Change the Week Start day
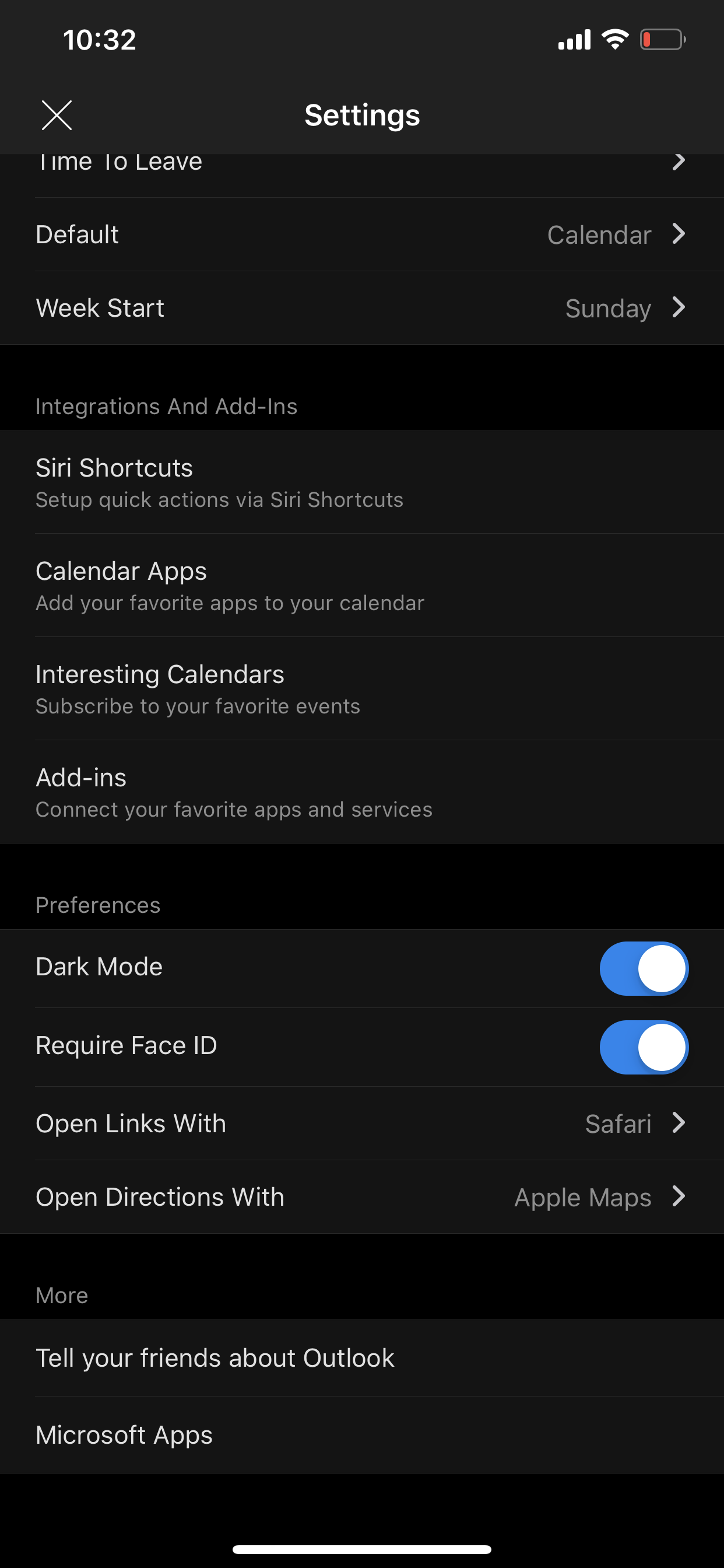Screen dimensions: 724x1568 point(361,308)
